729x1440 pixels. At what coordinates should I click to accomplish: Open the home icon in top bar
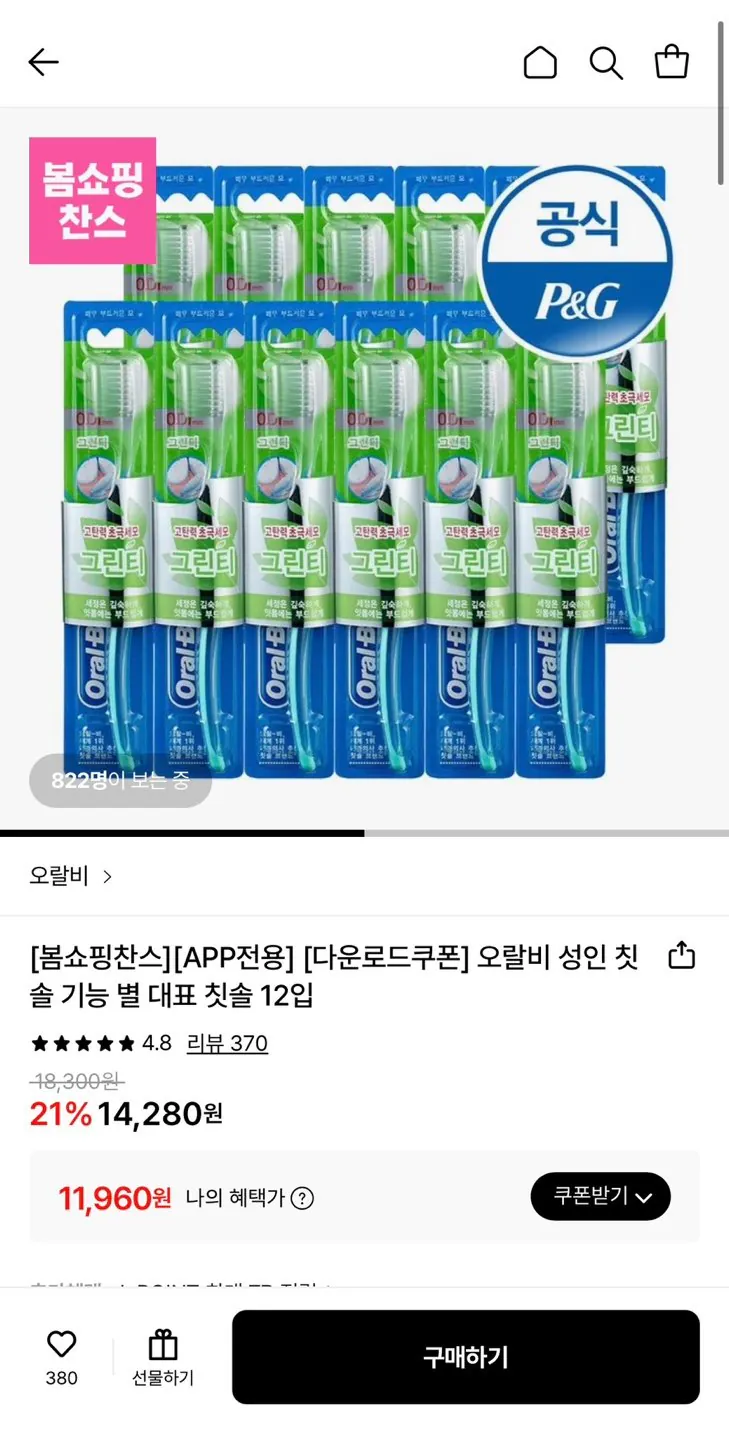540,62
